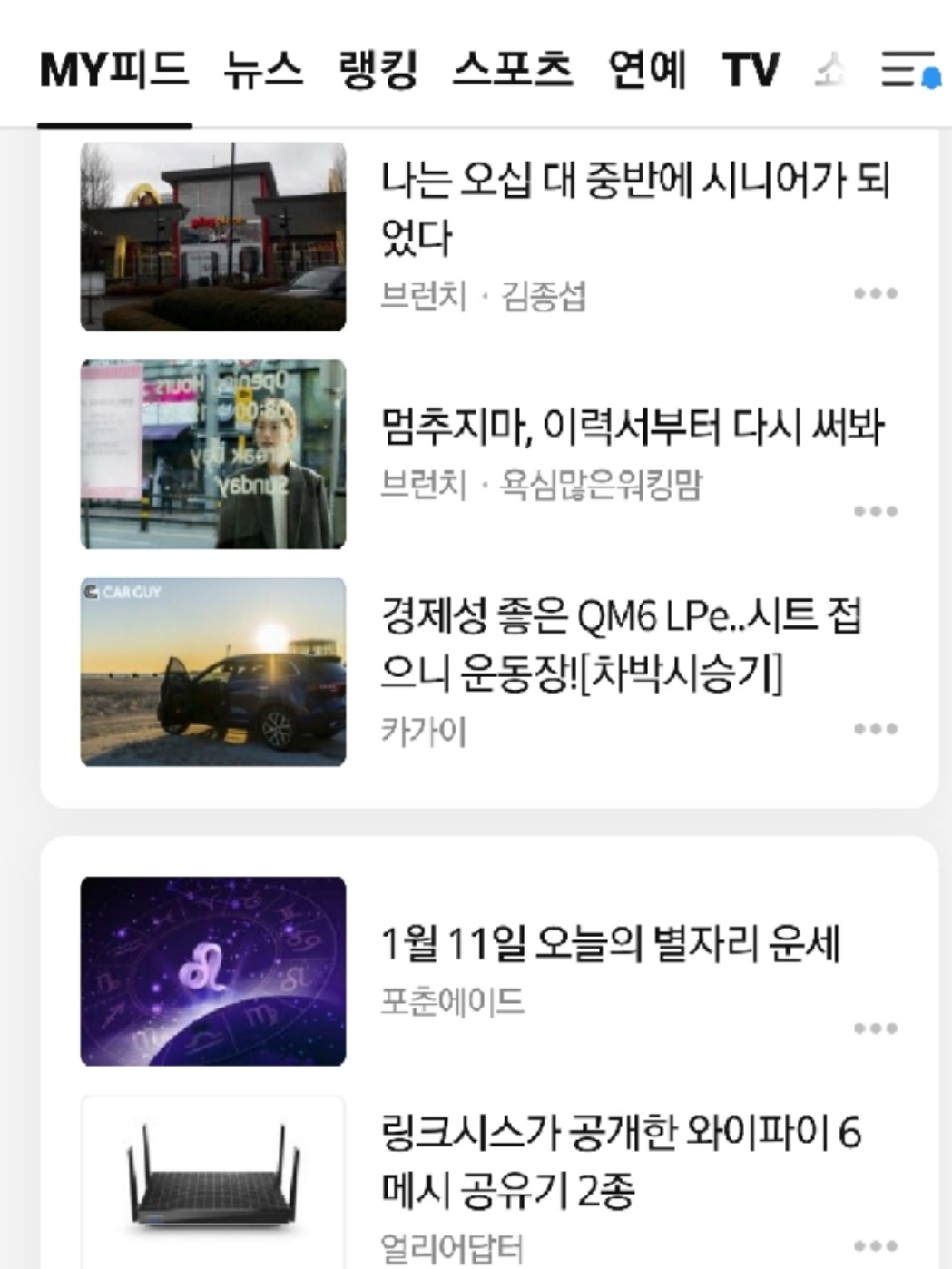Read 멈추지마, 이력서부터 다시 써봐 article
Viewport: 952px width, 1269px height.
pyautogui.click(x=632, y=427)
